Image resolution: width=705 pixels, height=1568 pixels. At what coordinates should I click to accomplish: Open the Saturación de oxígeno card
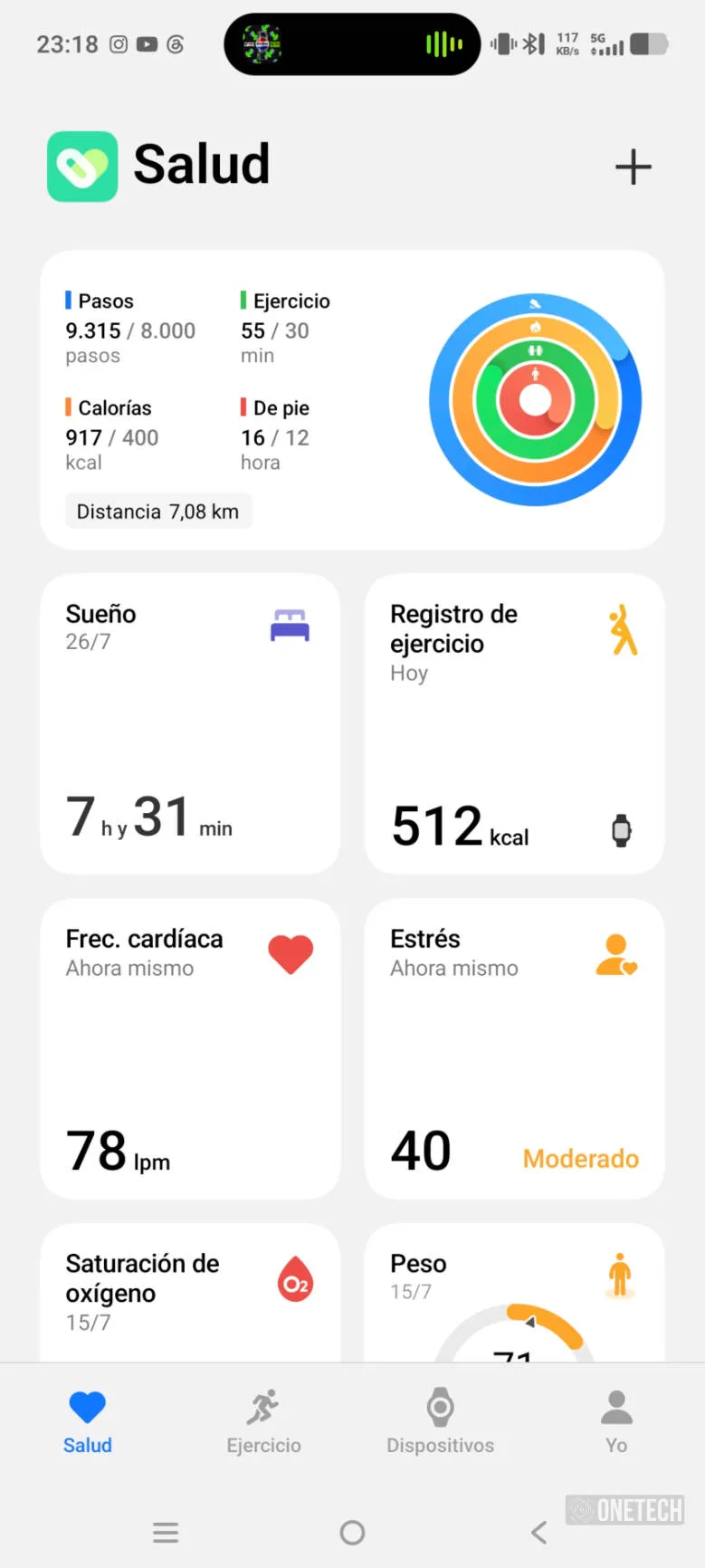coord(190,1293)
